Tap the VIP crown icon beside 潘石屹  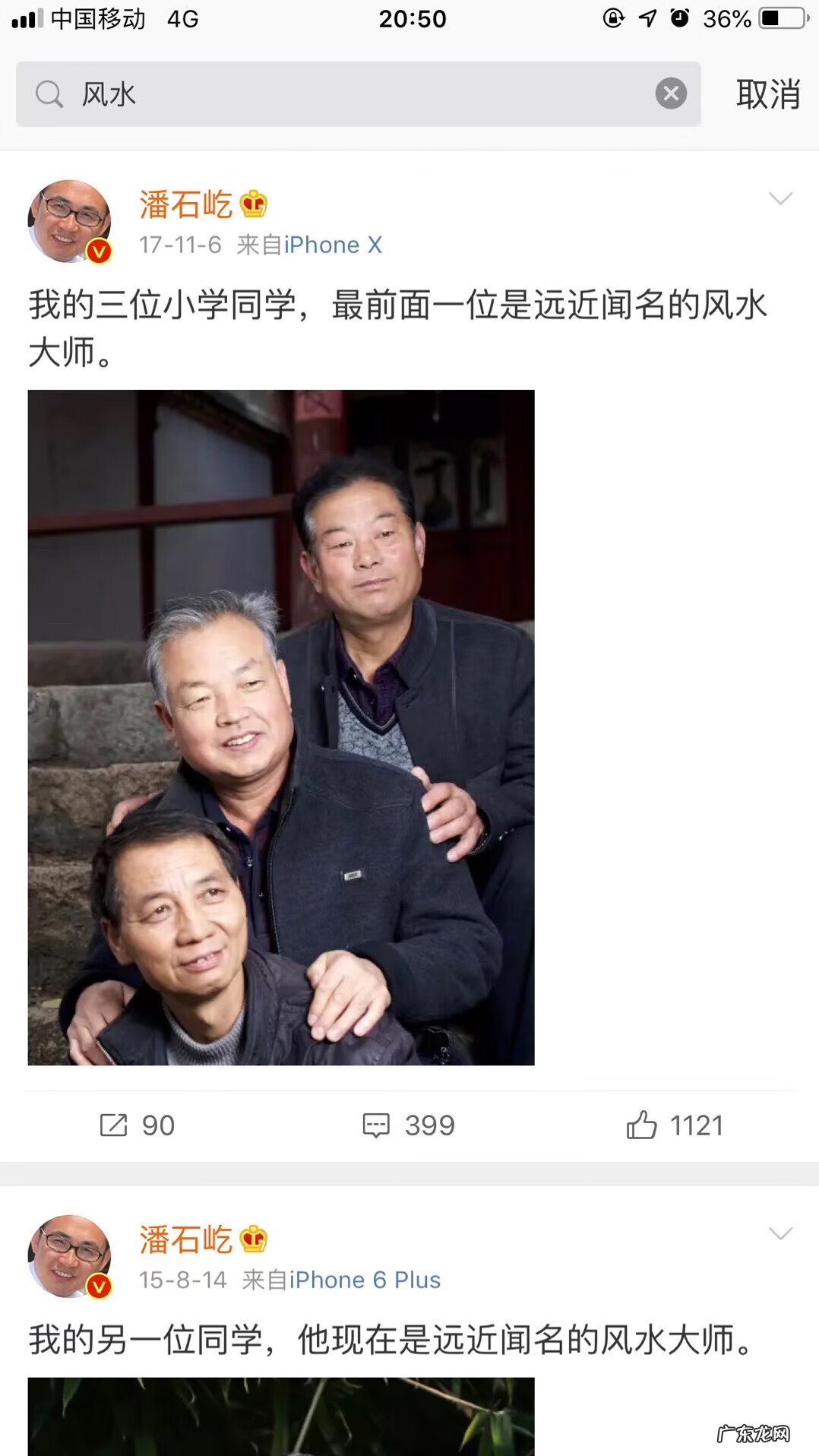pos(254,204)
